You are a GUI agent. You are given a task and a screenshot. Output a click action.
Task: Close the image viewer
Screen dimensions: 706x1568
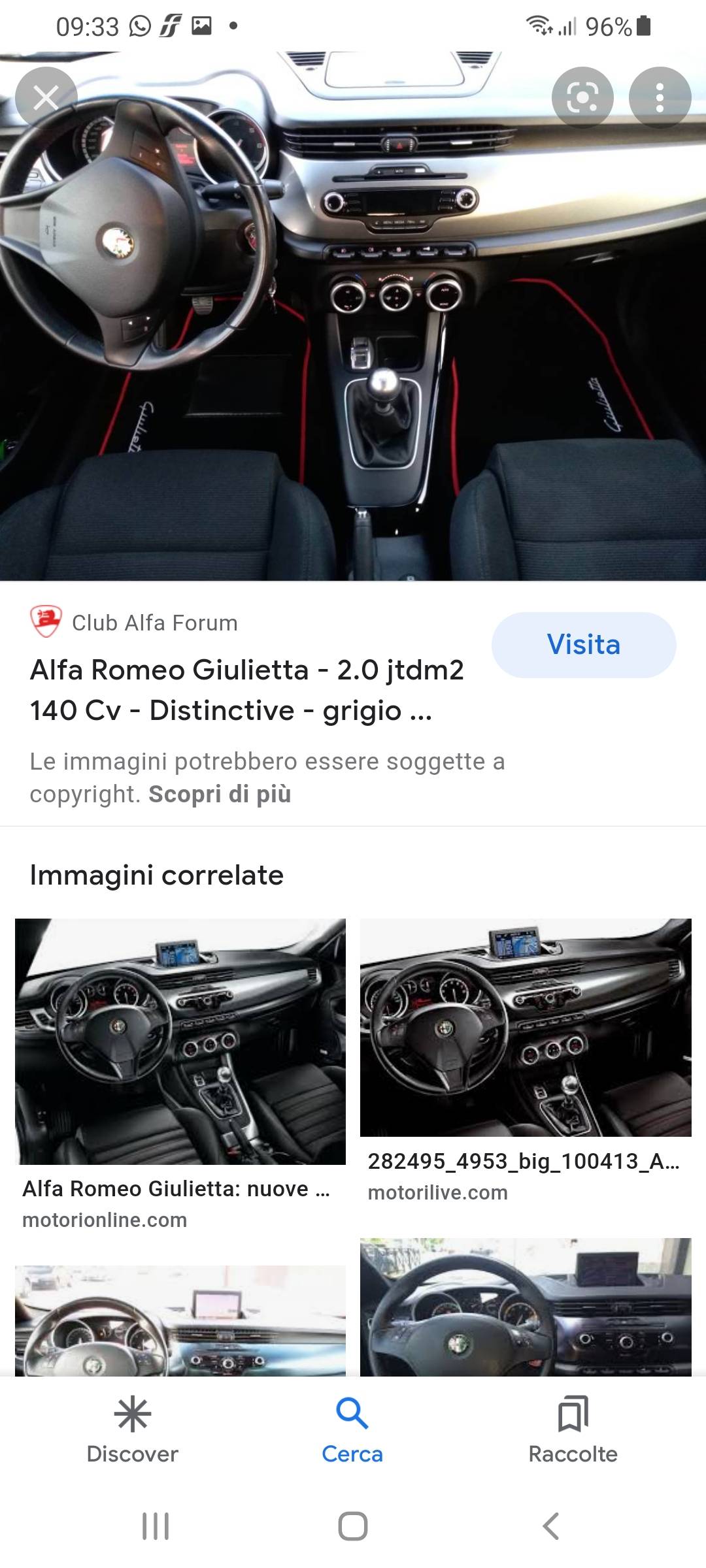[x=46, y=98]
